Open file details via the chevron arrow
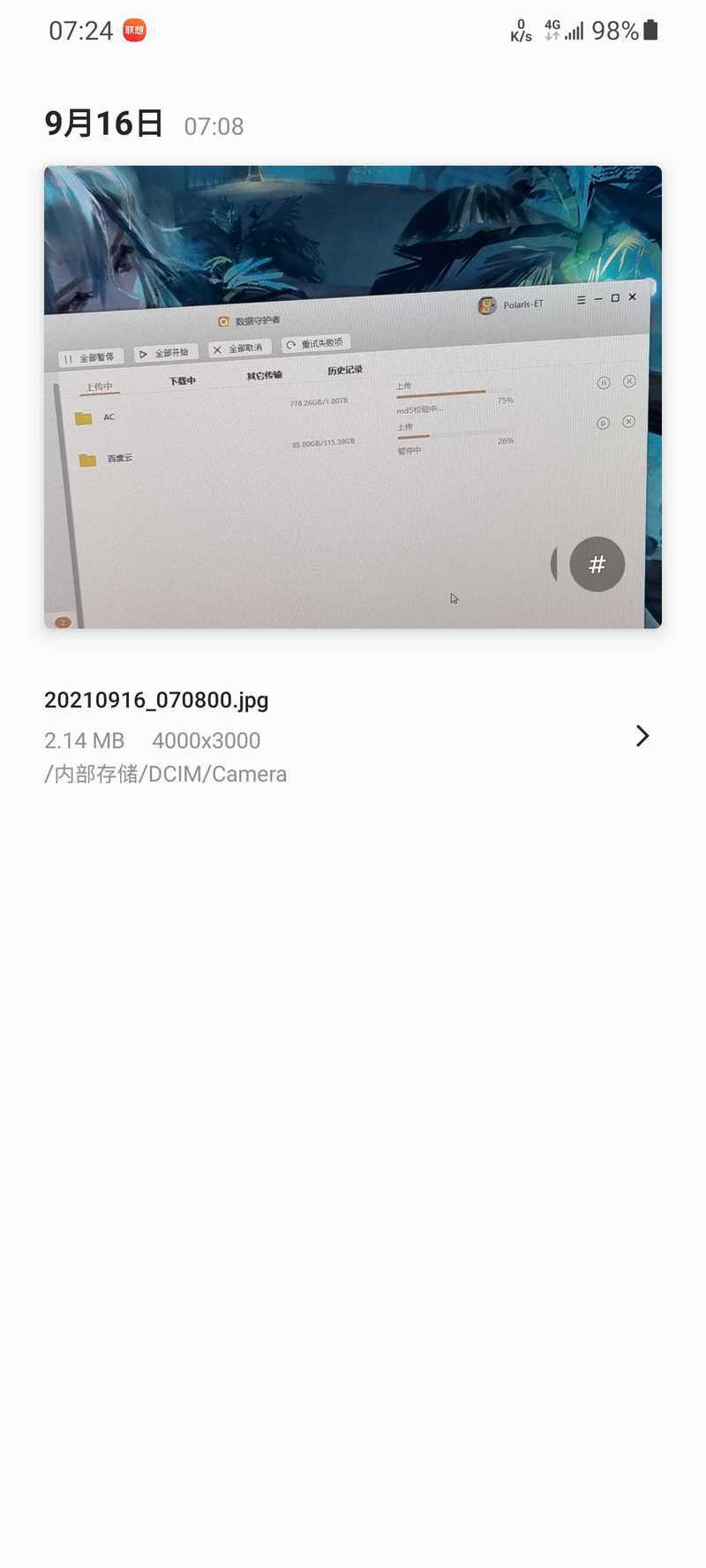This screenshot has width=706, height=1568. point(642,736)
